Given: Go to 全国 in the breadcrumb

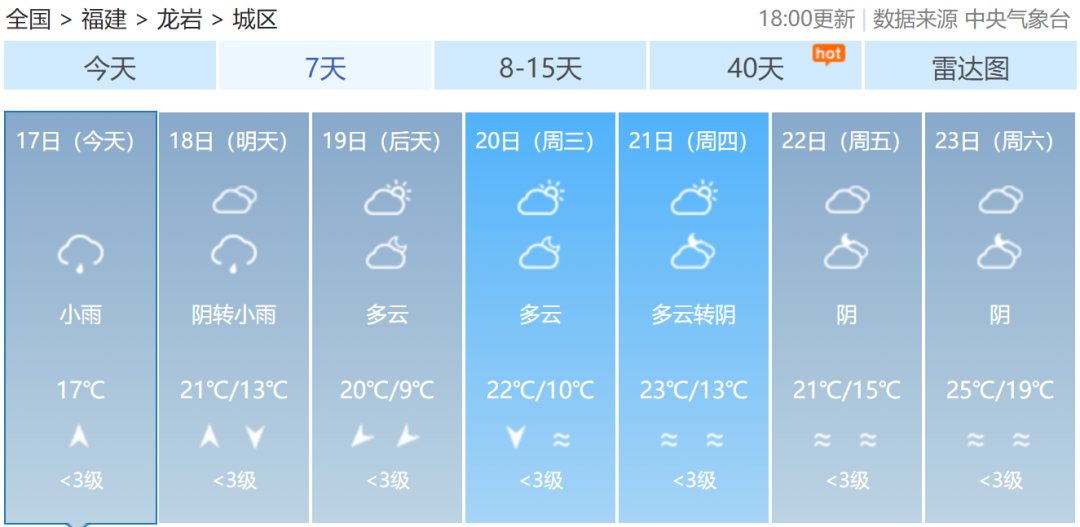Looking at the screenshot, I should click(28, 19).
